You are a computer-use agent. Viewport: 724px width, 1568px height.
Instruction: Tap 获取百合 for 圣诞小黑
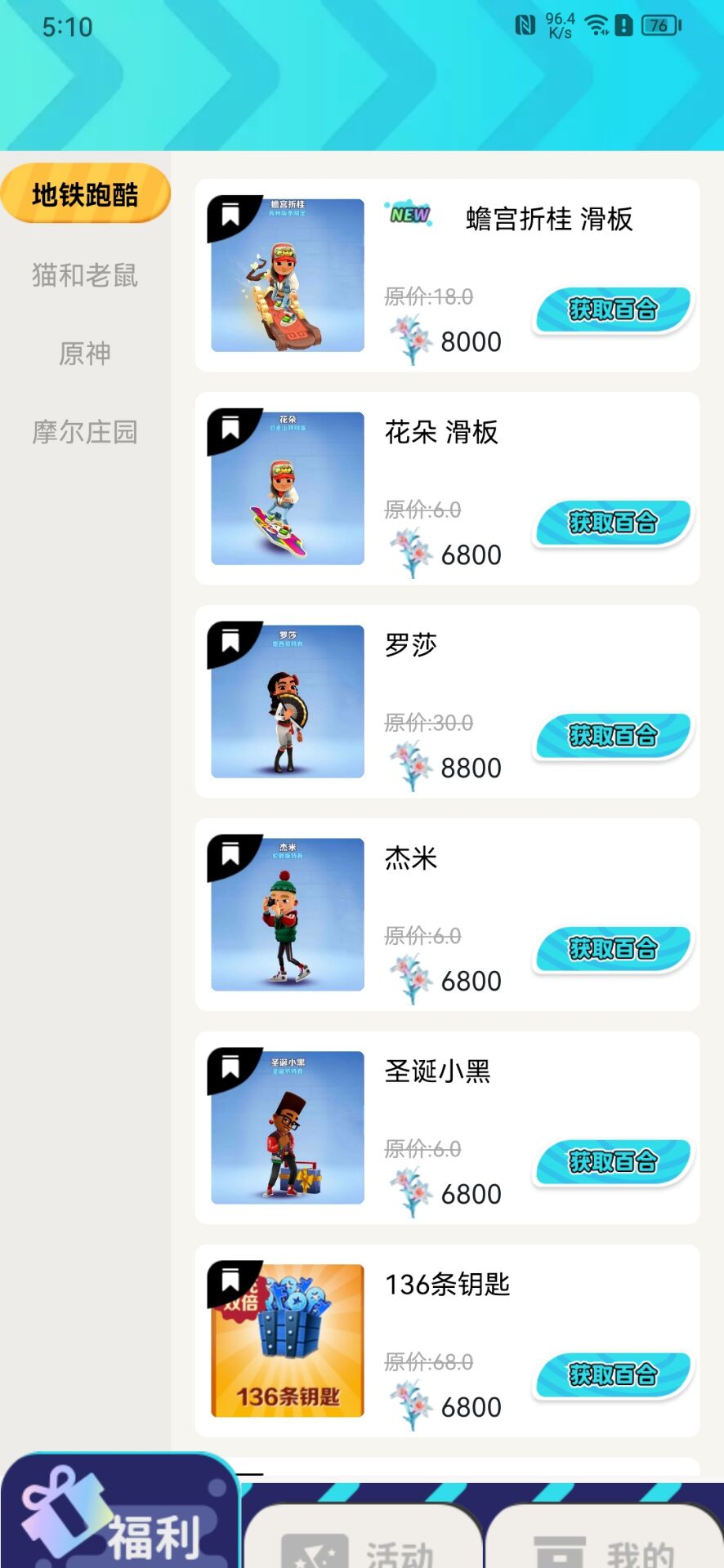click(613, 1162)
